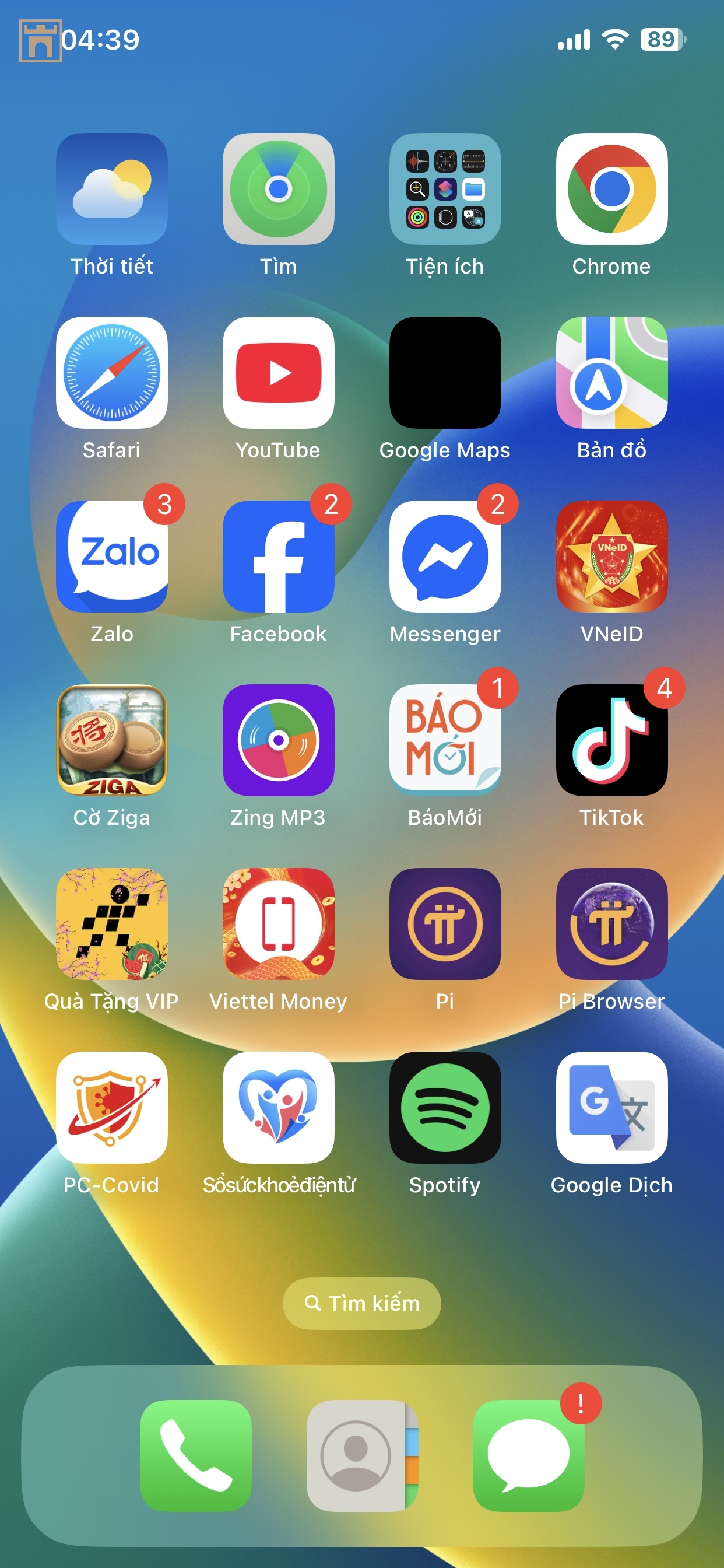The image size is (724, 1568).
Task: Launch Facebook
Action: [278, 556]
